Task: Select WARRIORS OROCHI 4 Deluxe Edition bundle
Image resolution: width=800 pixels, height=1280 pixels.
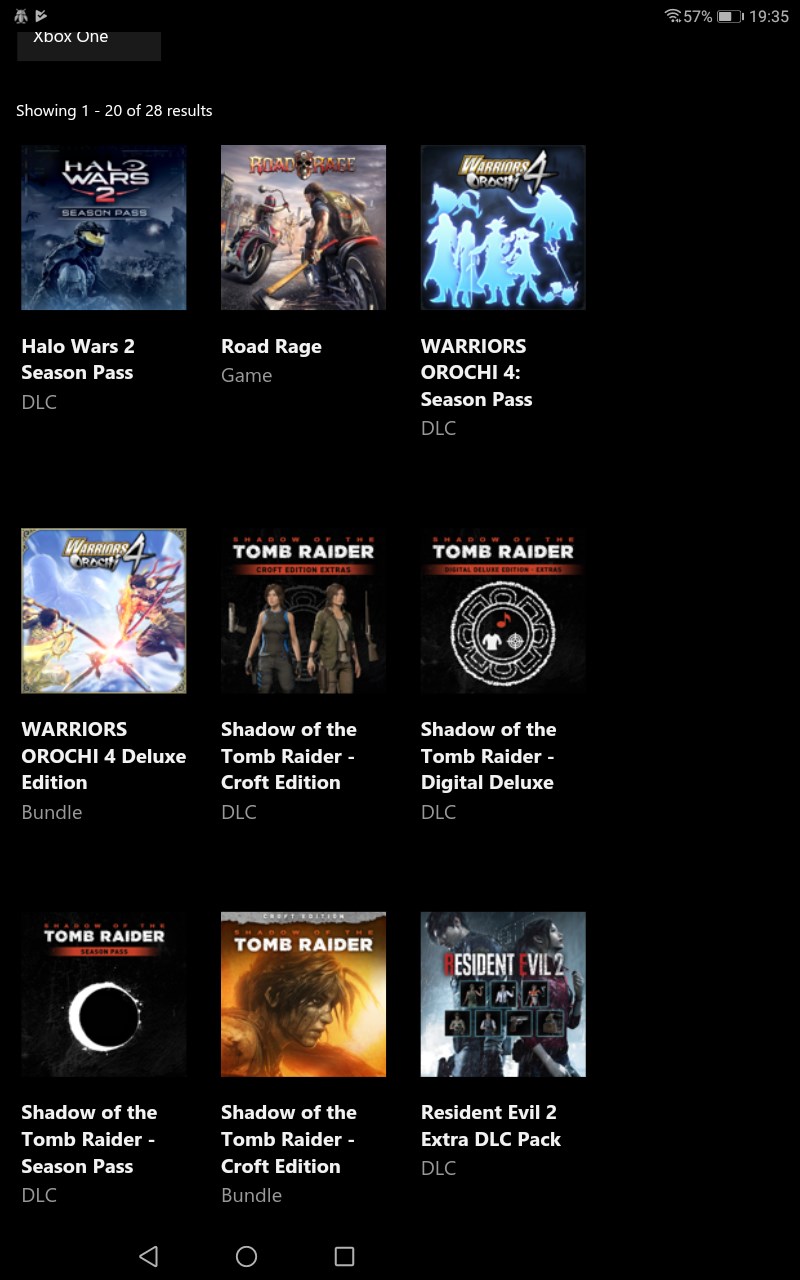Action: point(103,611)
